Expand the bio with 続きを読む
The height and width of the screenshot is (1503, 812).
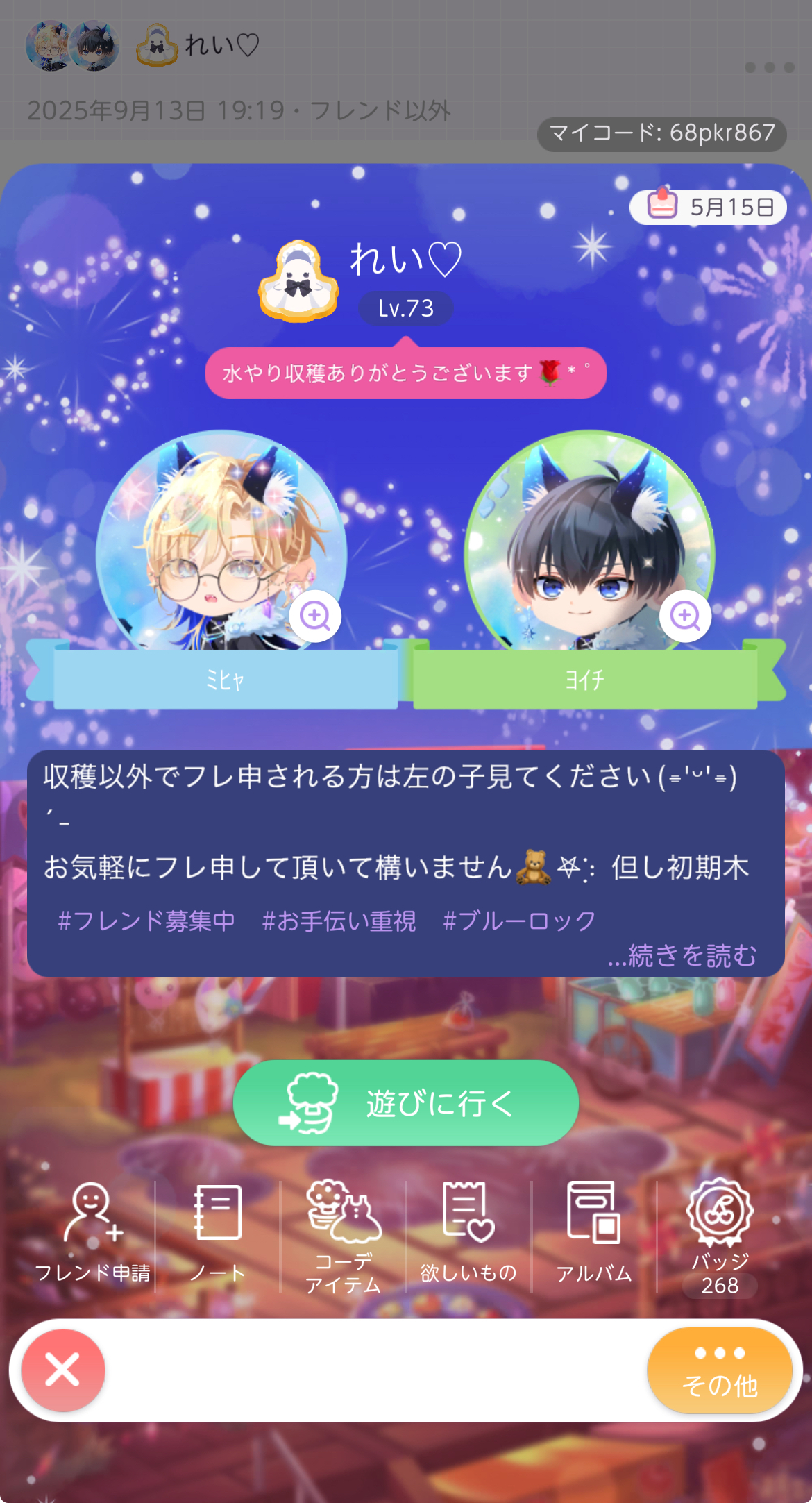pyautogui.click(x=682, y=956)
